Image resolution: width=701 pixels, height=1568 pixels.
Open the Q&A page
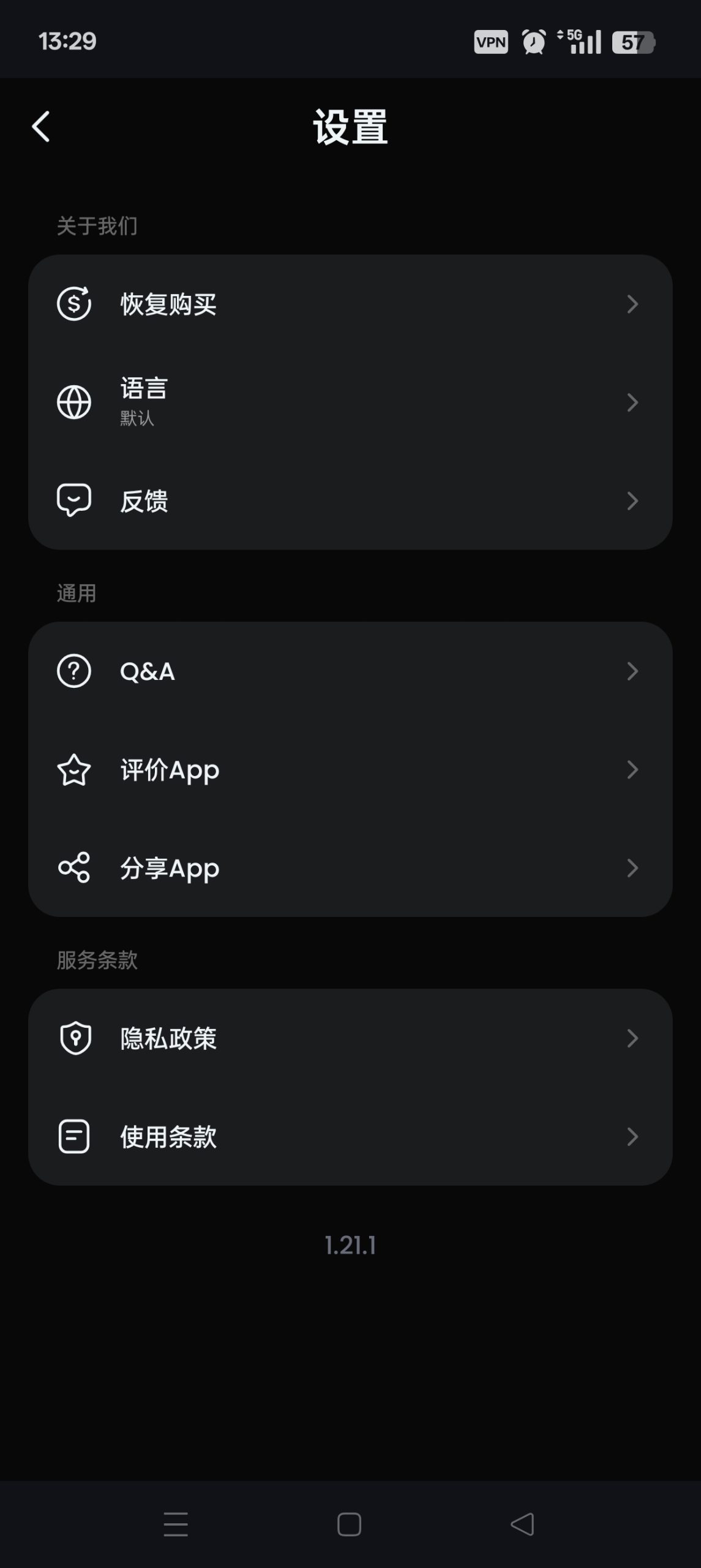coord(350,671)
